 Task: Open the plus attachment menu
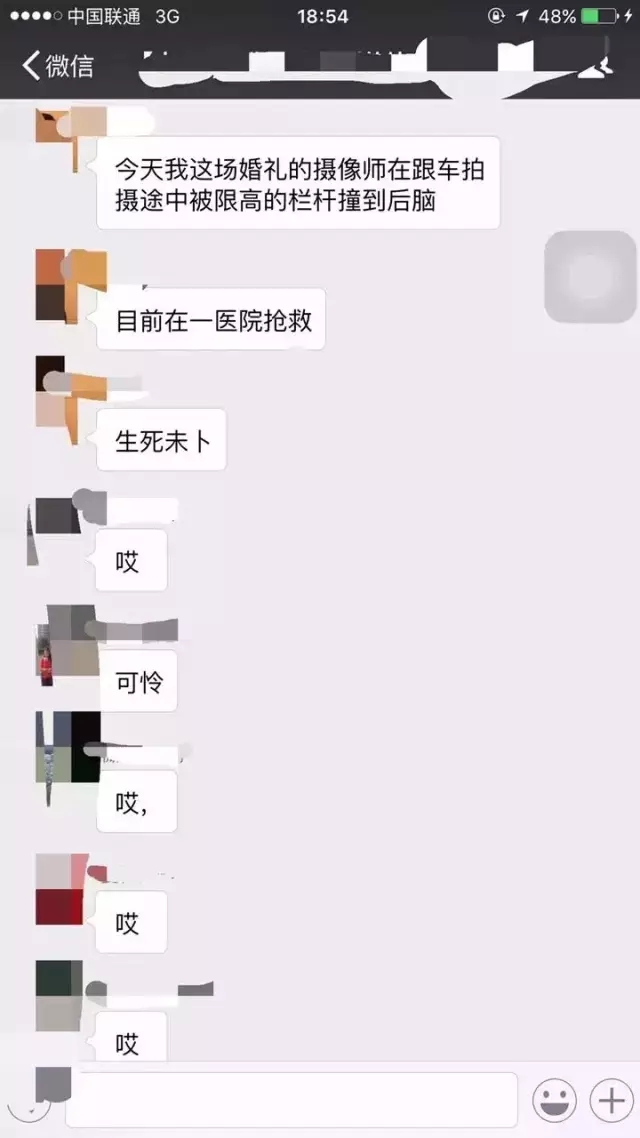click(610, 1100)
